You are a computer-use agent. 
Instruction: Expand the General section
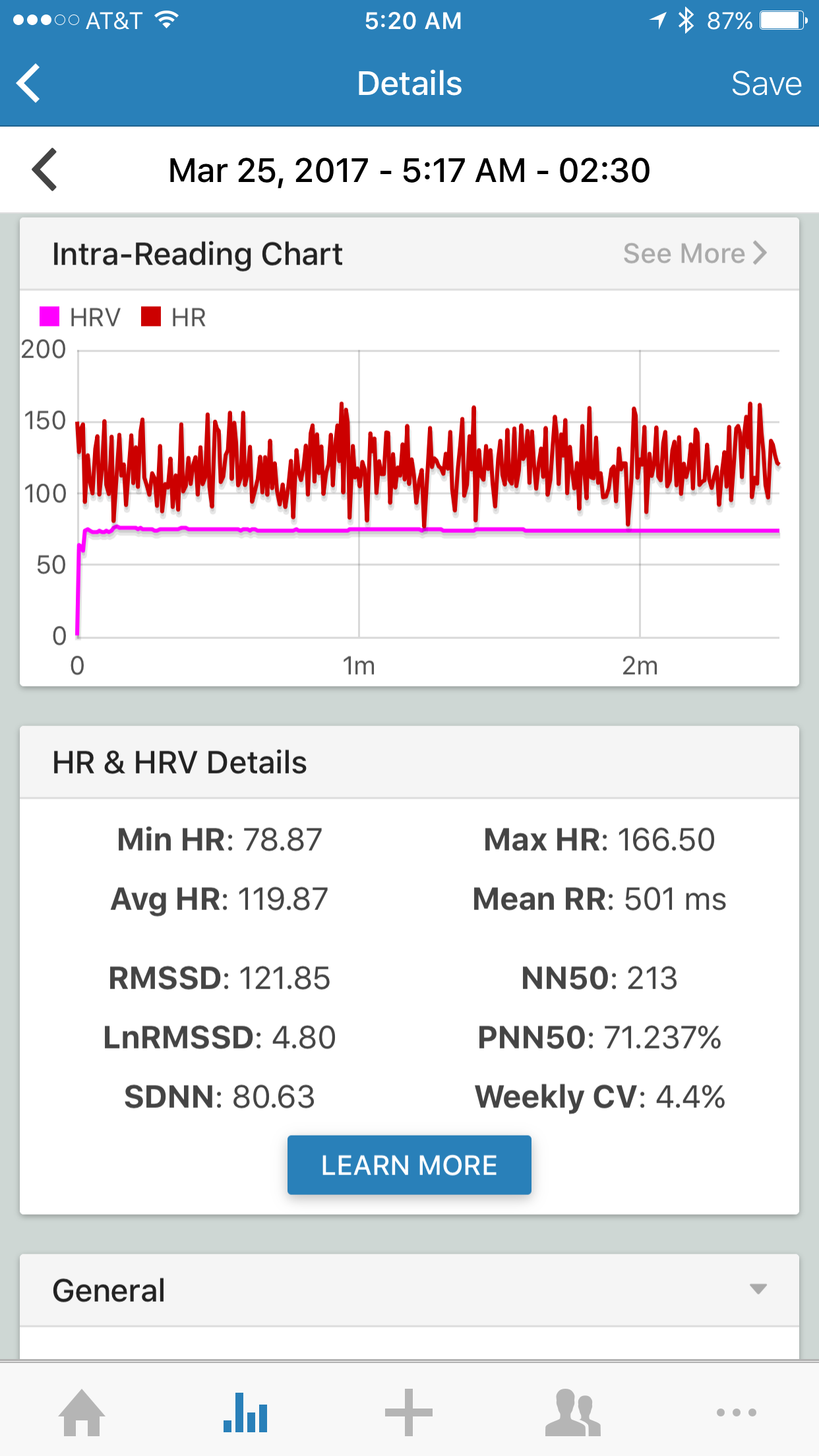[409, 1290]
